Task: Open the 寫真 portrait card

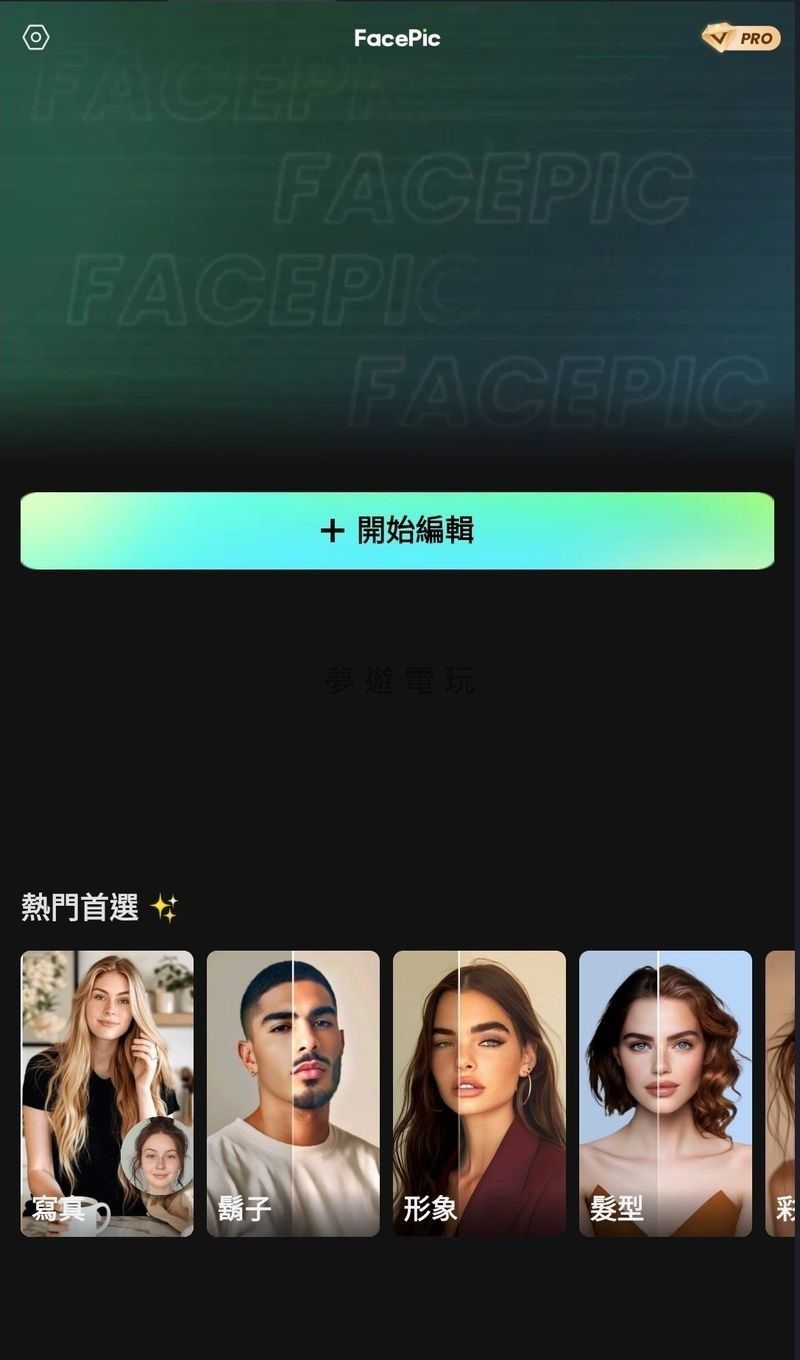Action: [107, 1093]
